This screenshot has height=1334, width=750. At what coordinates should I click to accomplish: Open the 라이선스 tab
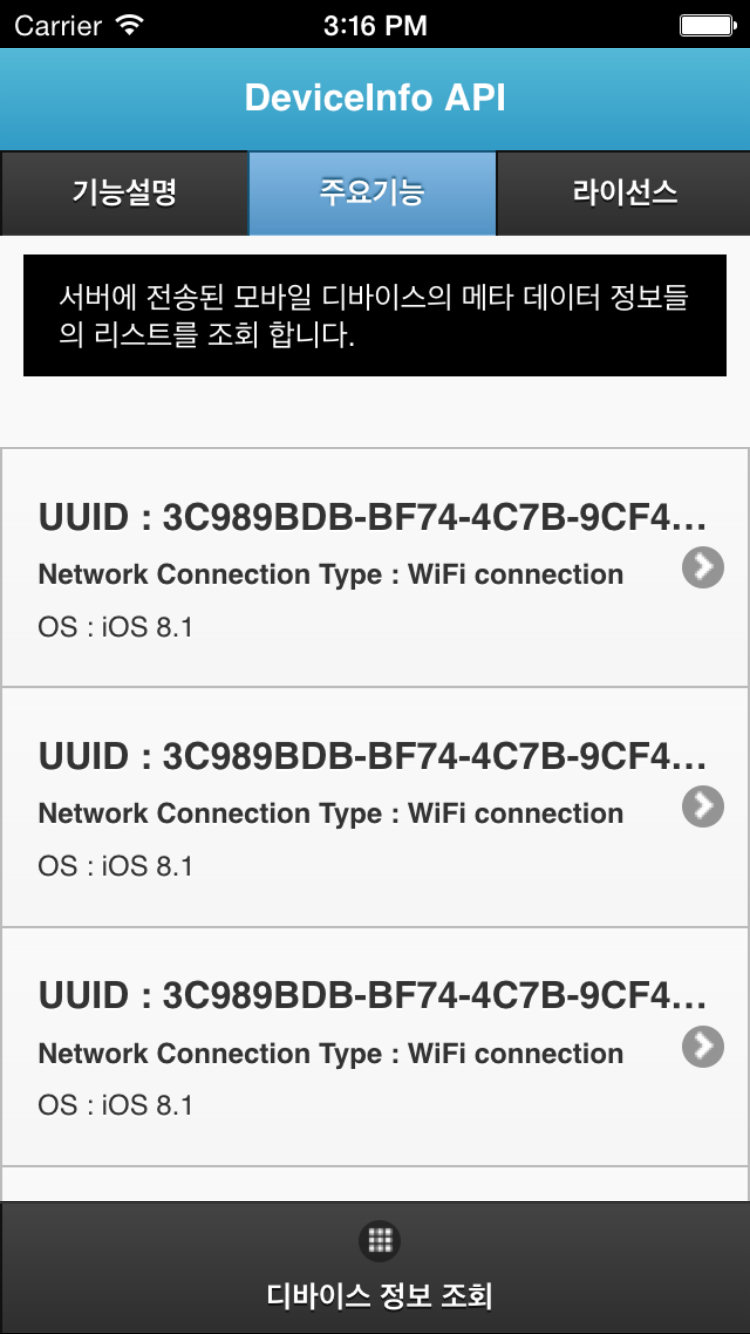pyautogui.click(x=624, y=193)
